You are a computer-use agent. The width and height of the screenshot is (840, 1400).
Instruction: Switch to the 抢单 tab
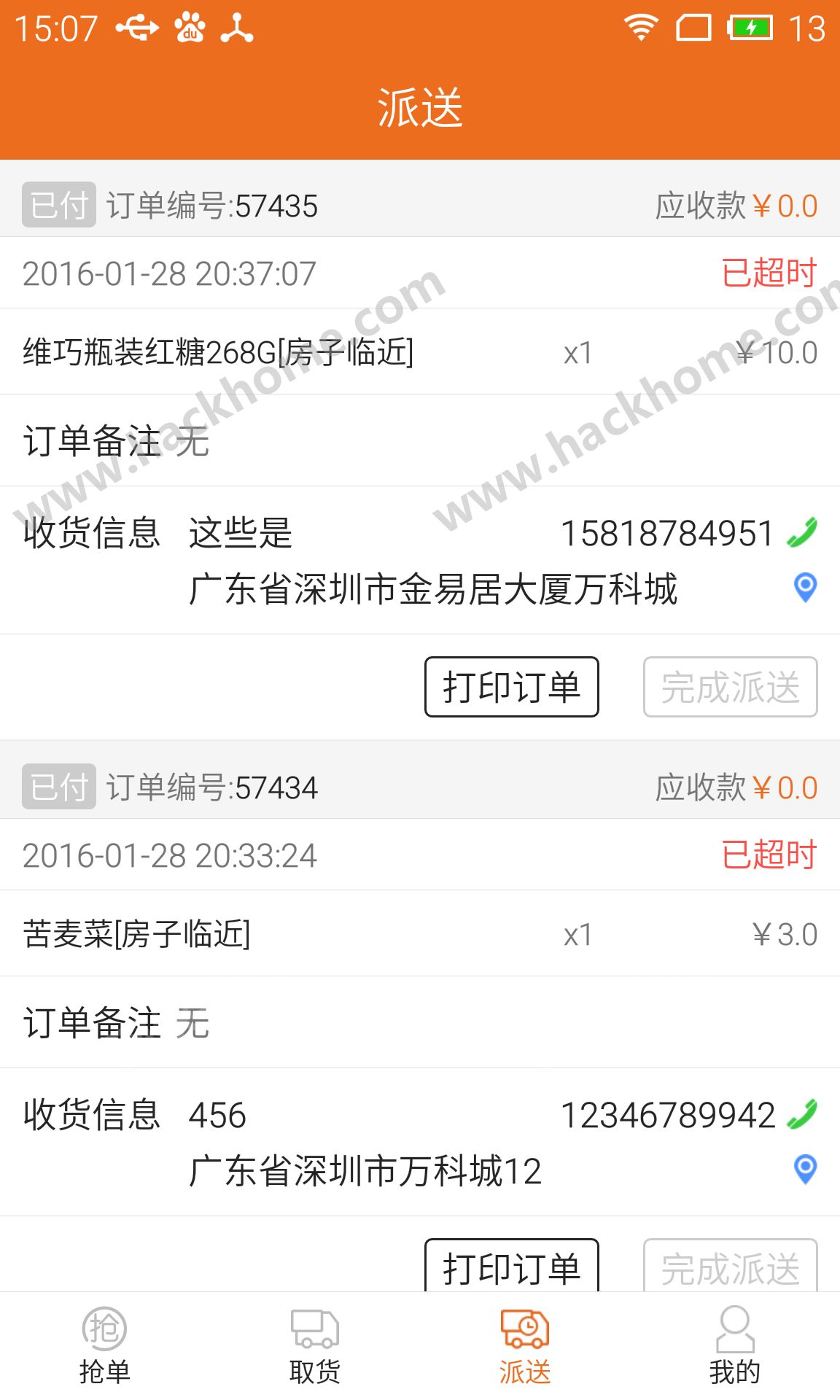coord(105,1346)
